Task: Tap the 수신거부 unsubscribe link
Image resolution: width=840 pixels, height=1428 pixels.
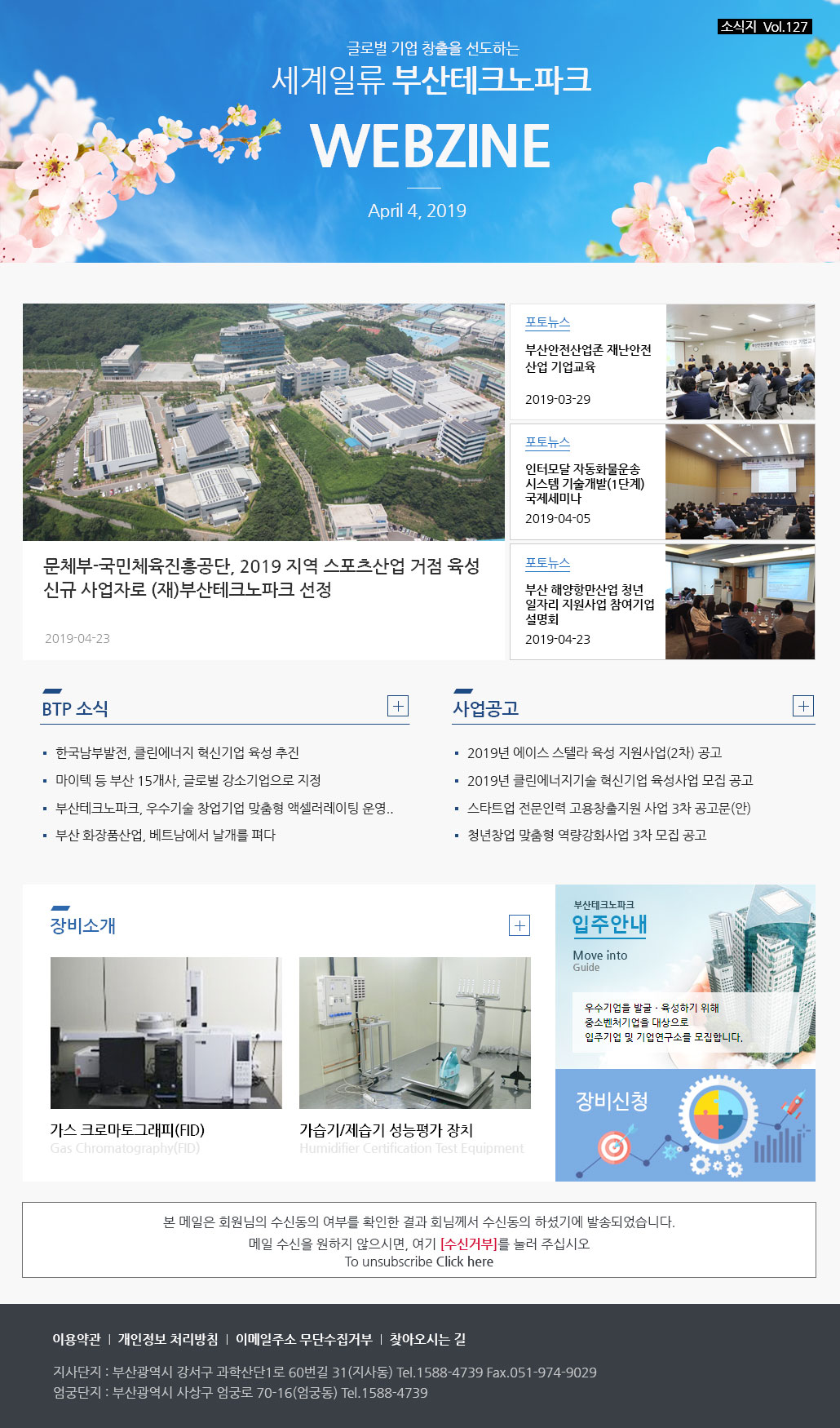Action: point(469,1244)
